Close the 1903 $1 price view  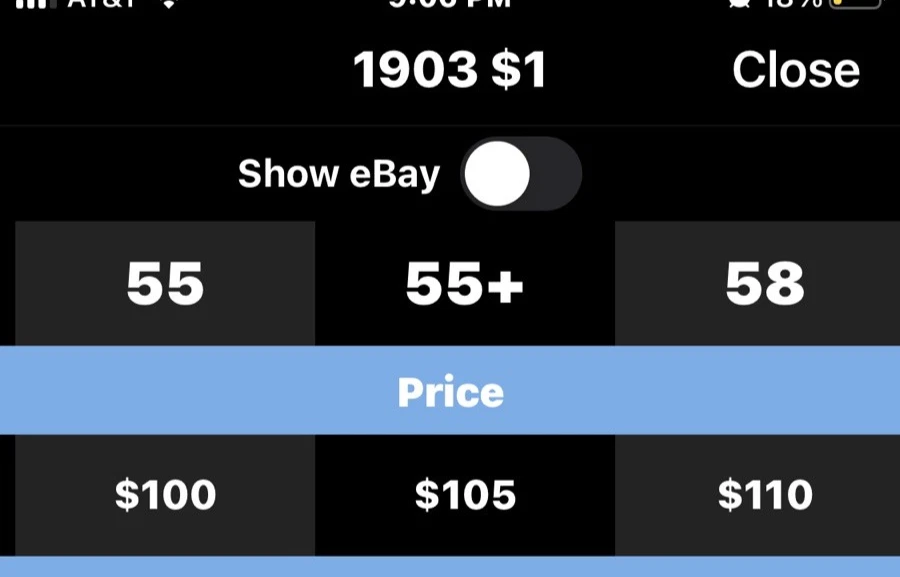(795, 70)
